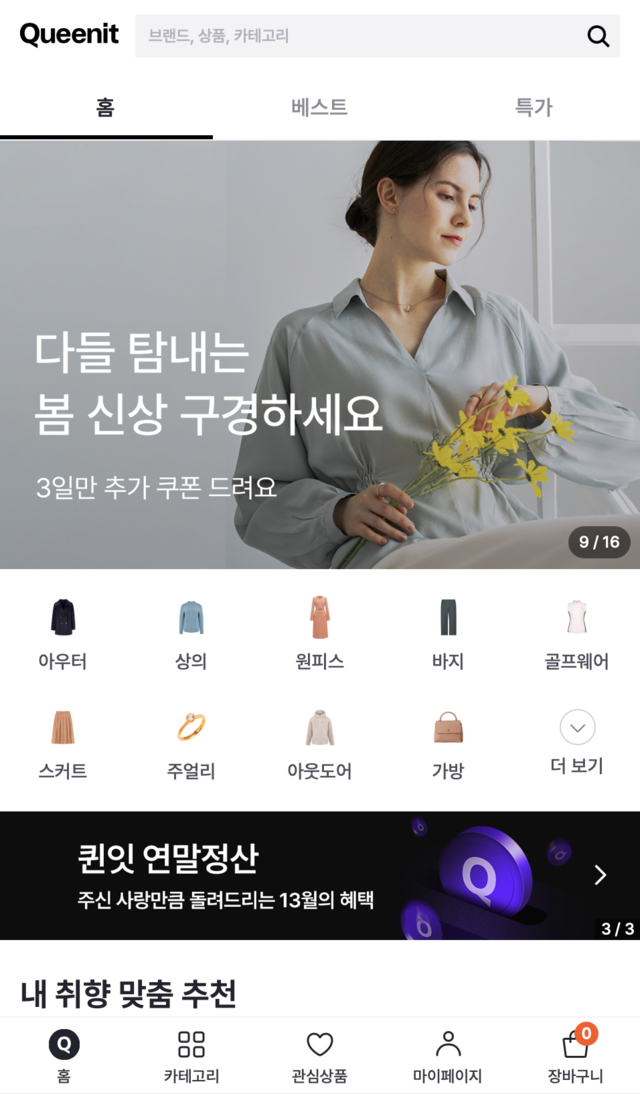Go to the 골프웨어 category

[576, 633]
